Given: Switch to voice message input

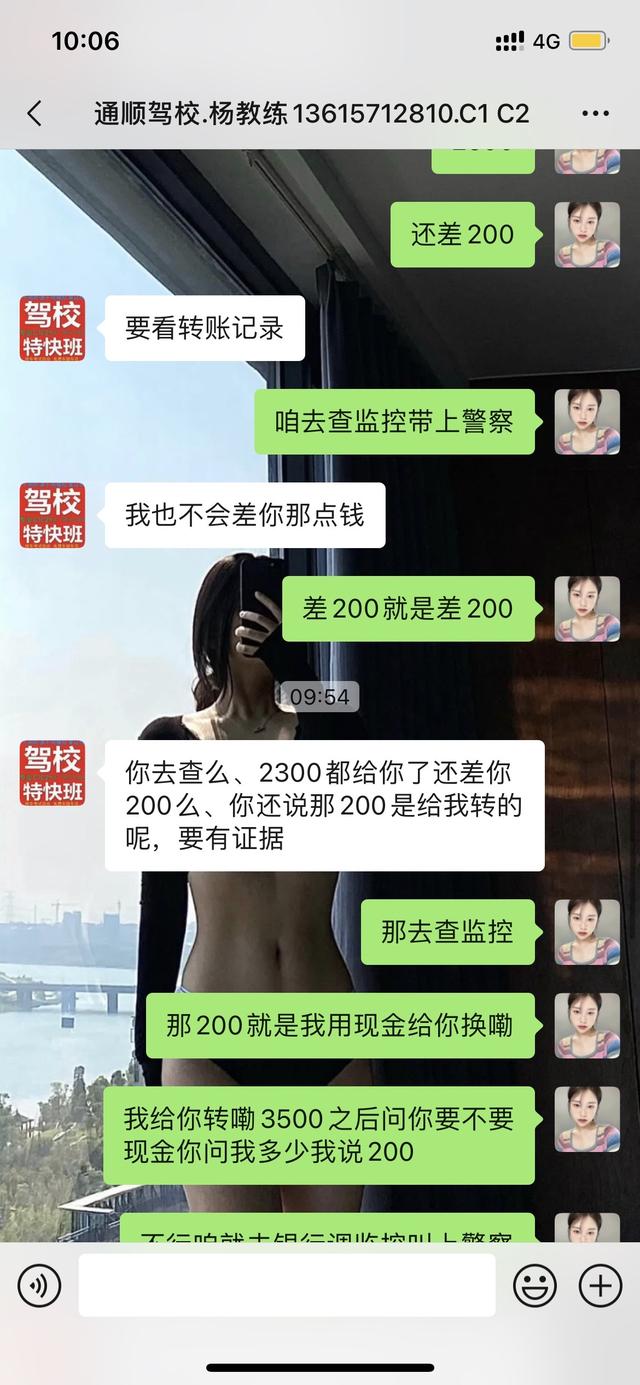Looking at the screenshot, I should click(x=39, y=1285).
